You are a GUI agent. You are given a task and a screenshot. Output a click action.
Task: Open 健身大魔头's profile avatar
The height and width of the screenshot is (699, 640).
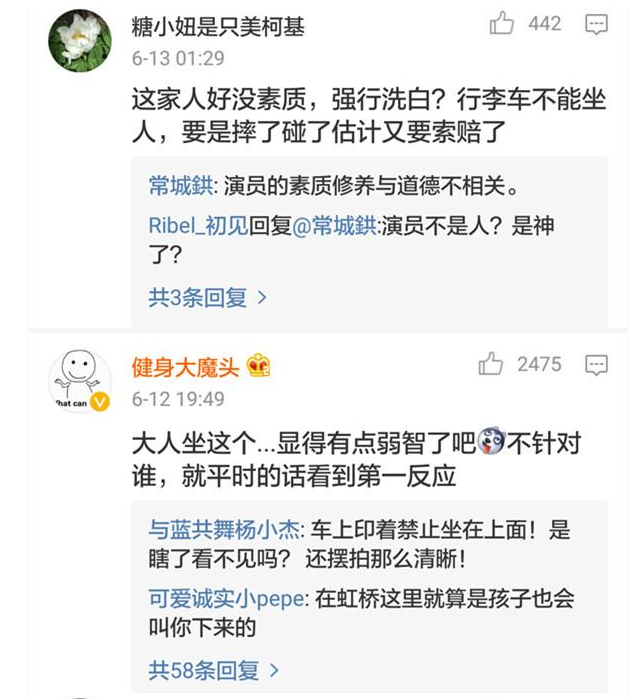(80, 381)
